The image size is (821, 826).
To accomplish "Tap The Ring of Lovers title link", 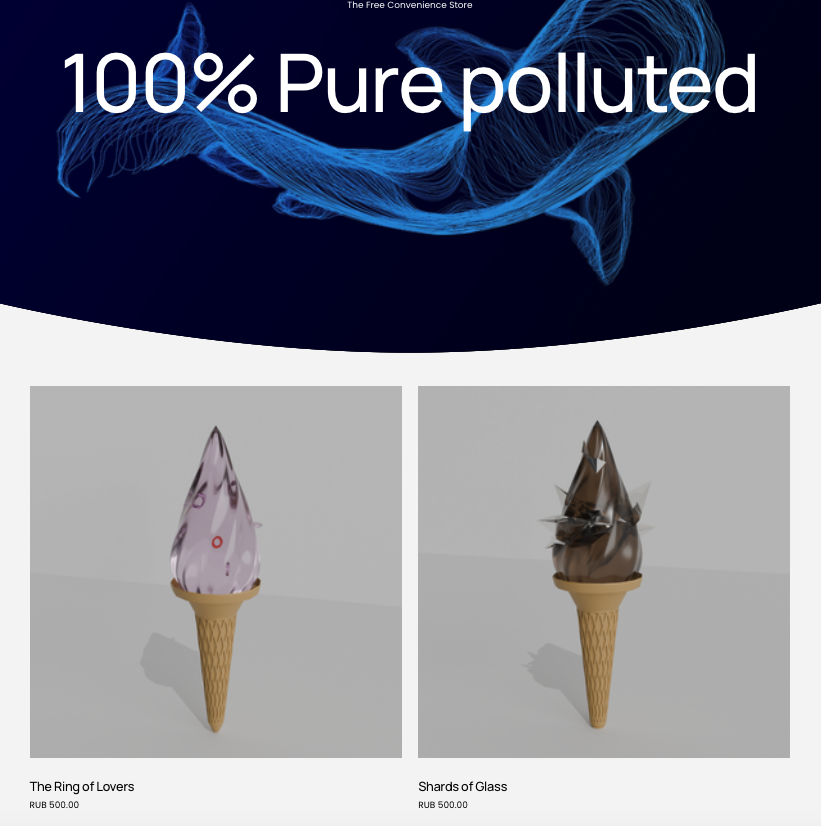I will pos(82,787).
